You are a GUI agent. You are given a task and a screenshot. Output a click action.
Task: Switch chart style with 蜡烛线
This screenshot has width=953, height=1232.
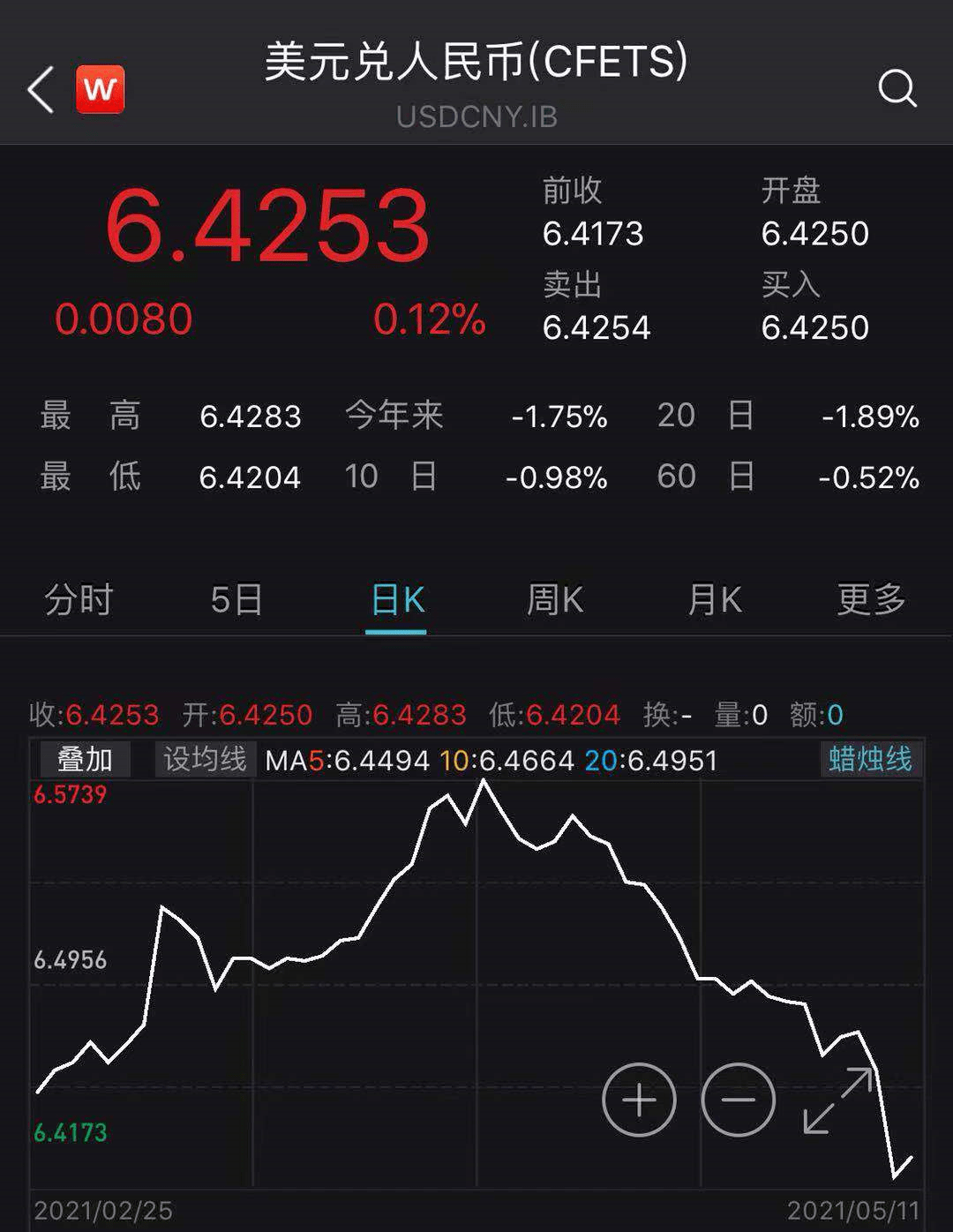[870, 759]
